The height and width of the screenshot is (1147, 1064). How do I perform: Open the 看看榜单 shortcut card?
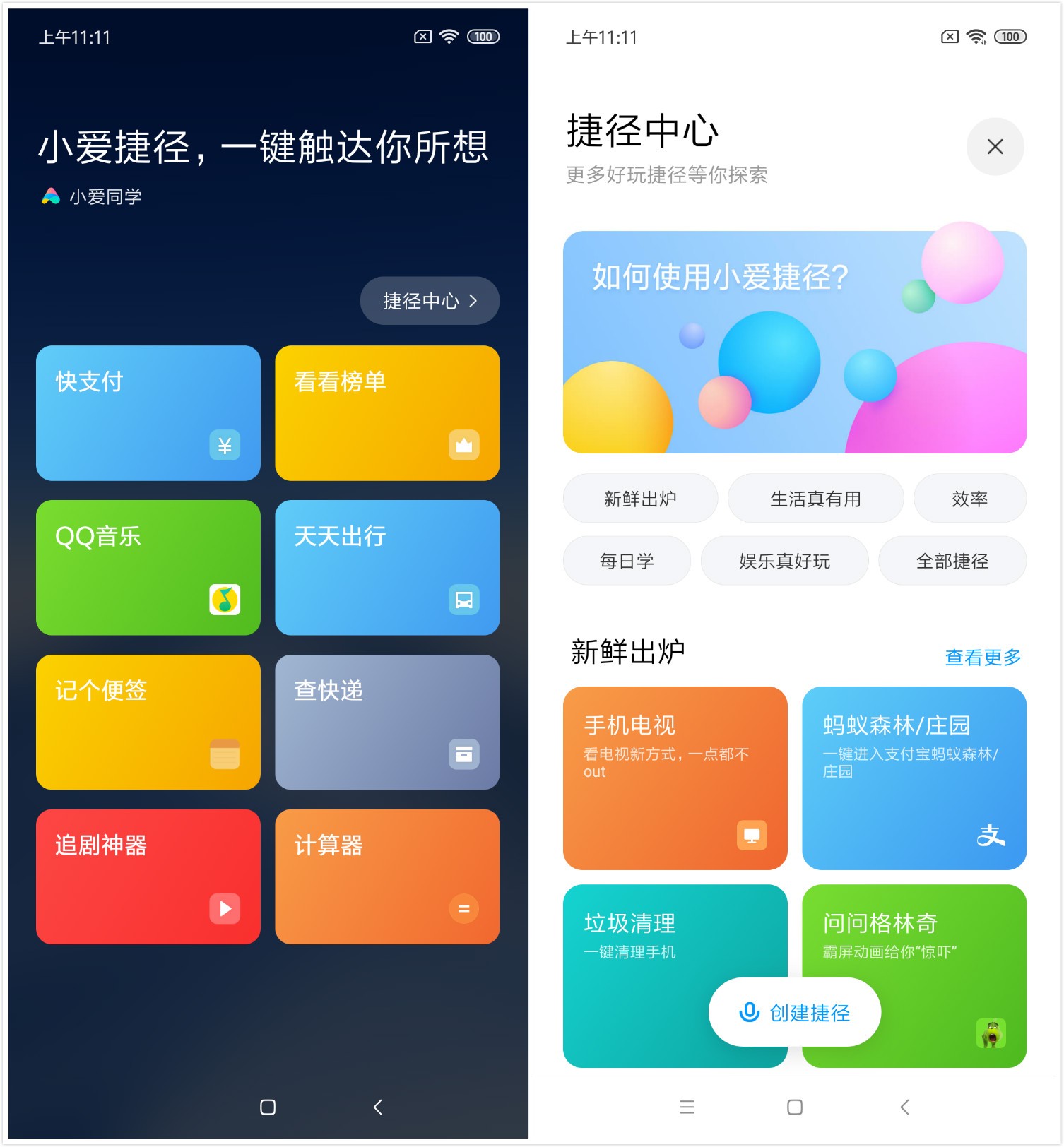387,413
